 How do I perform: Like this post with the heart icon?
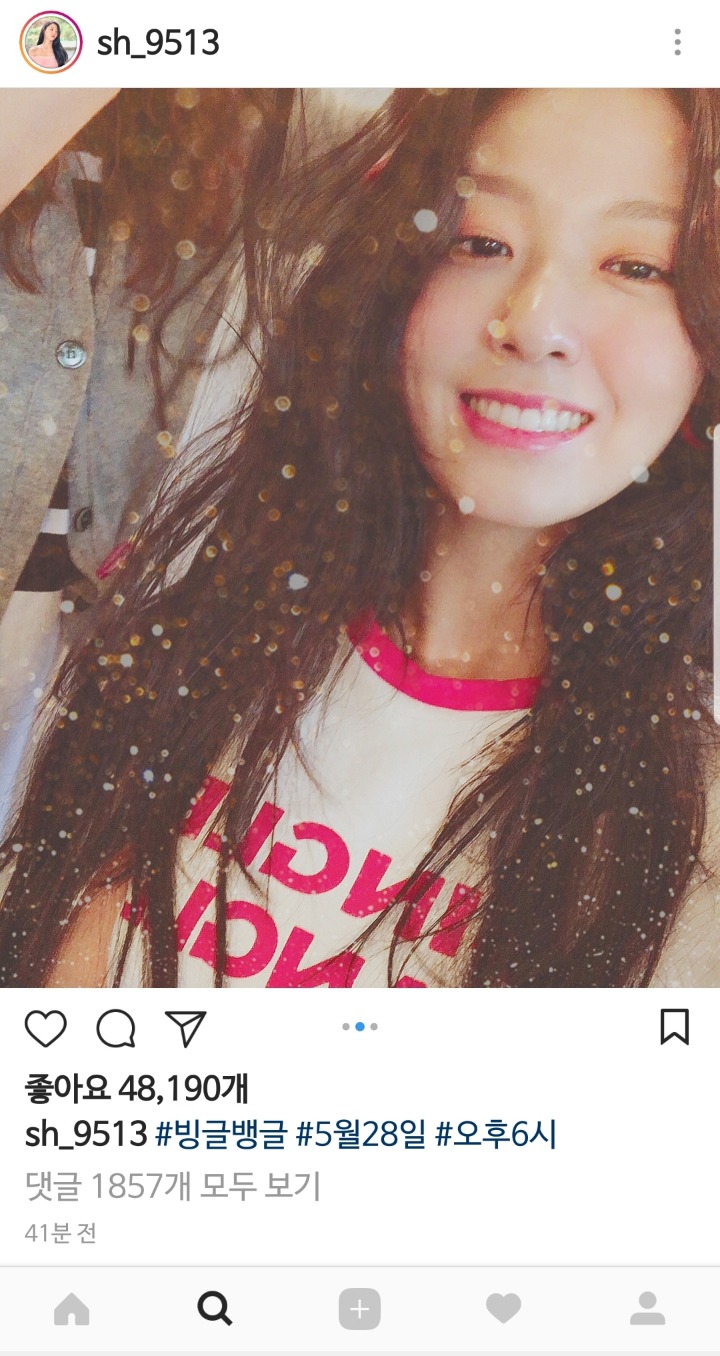point(45,1028)
